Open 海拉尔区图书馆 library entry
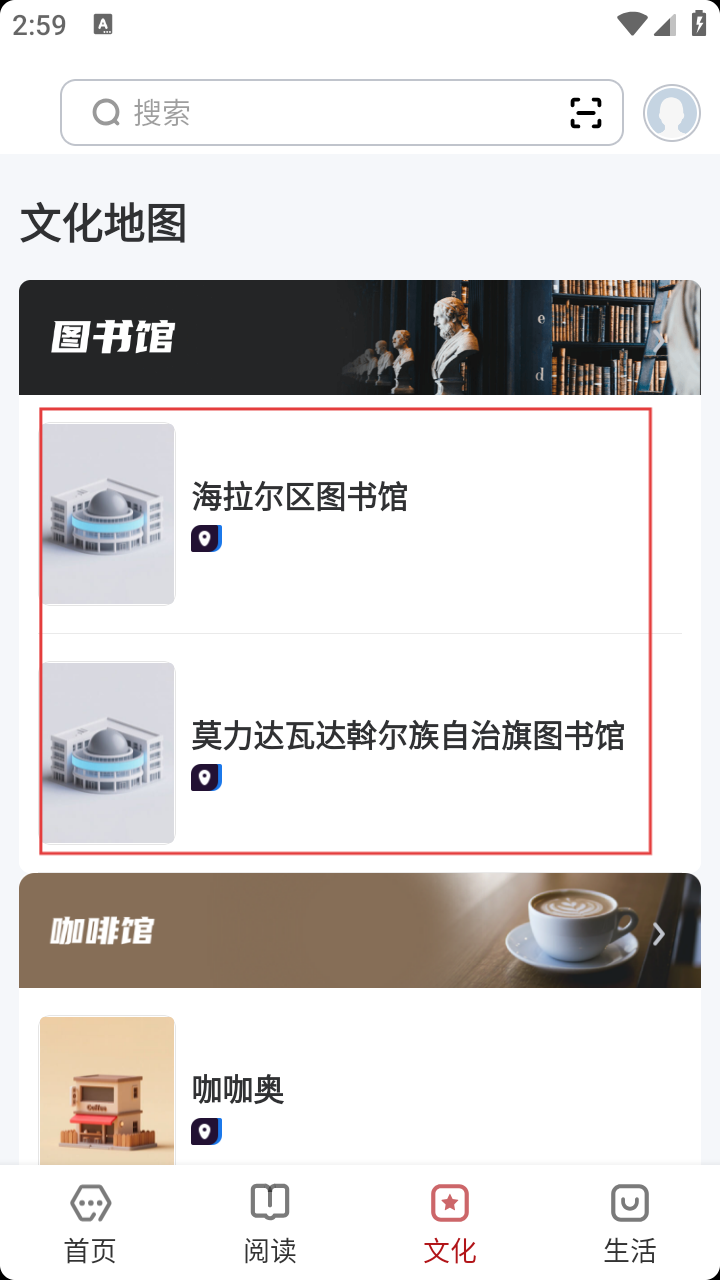 (x=300, y=497)
